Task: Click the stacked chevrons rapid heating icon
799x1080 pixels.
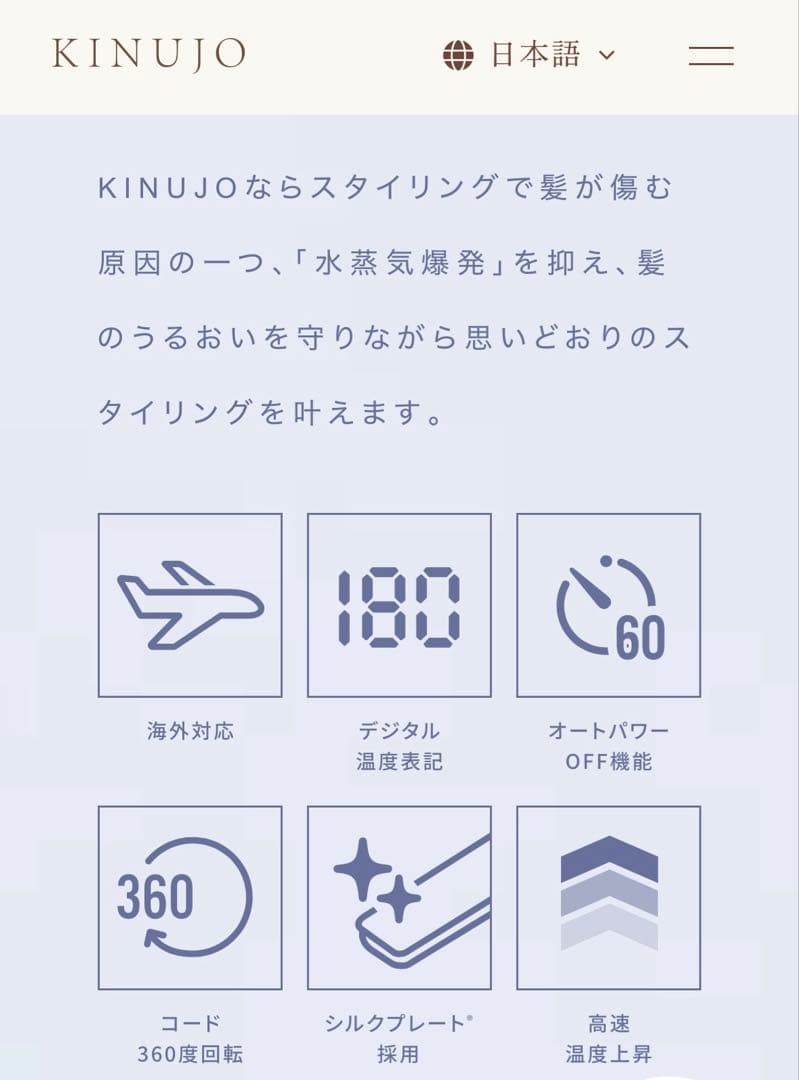Action: [609, 898]
